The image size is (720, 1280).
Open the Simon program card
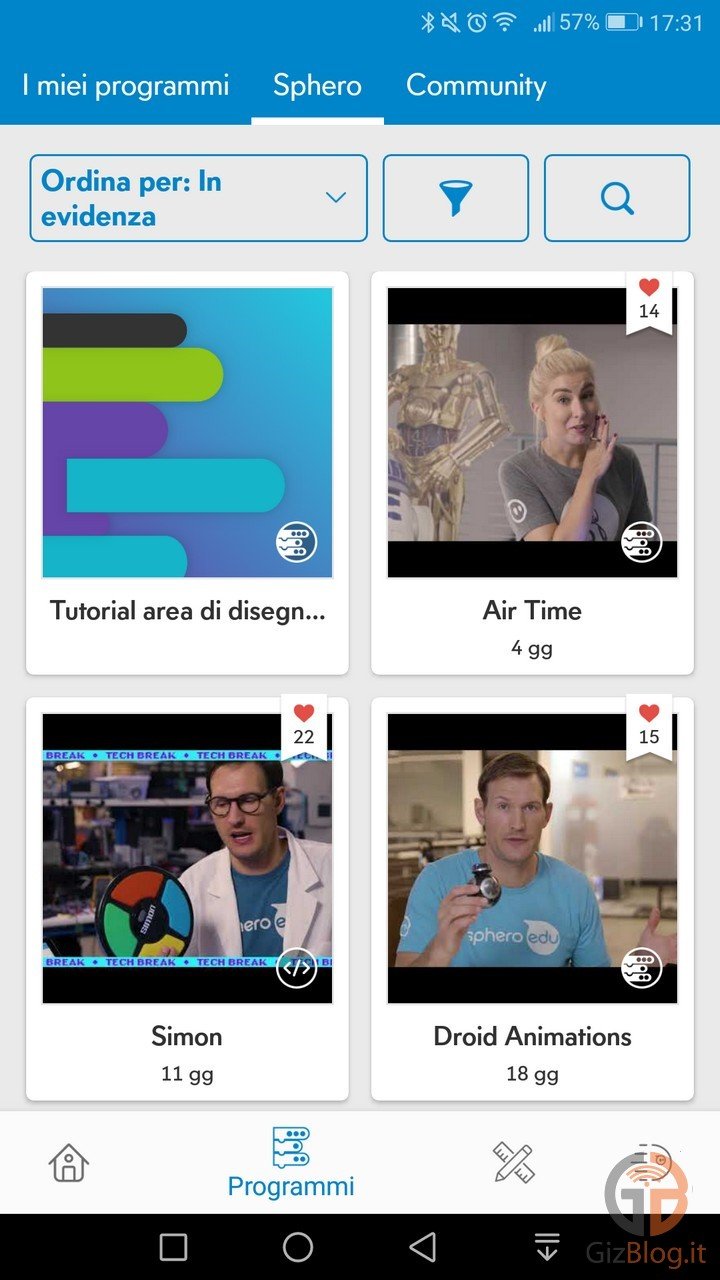(x=187, y=899)
